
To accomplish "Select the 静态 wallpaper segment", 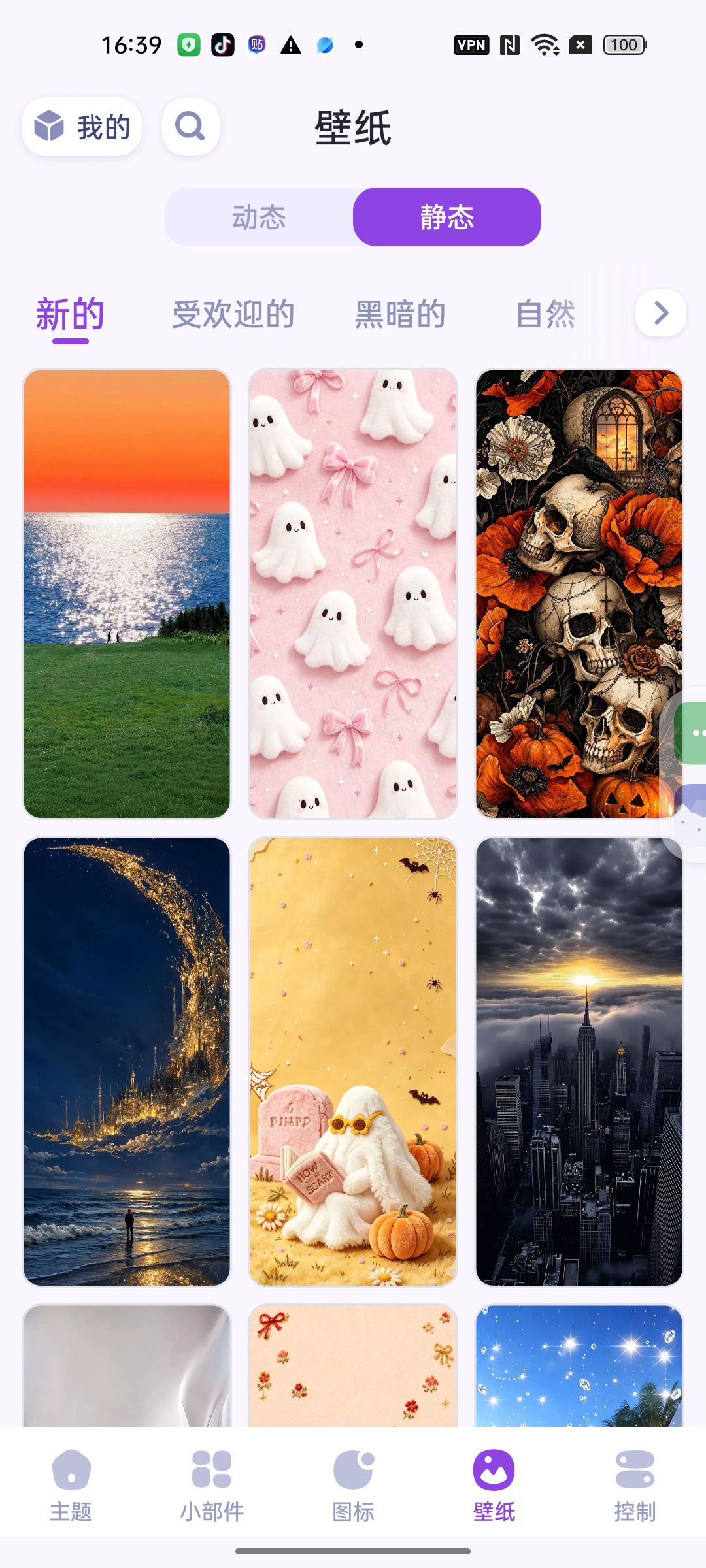I will [447, 217].
